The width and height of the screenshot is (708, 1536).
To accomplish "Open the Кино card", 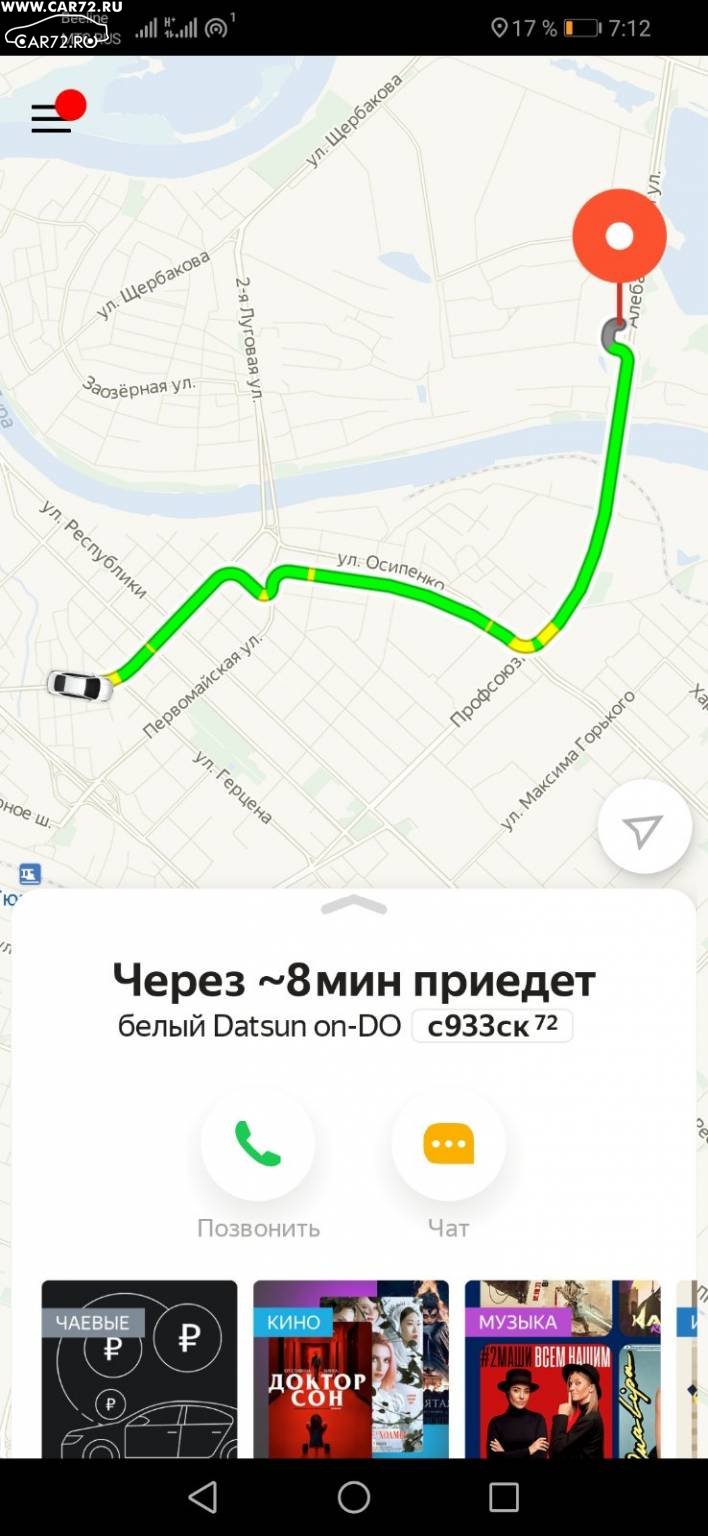I will tap(351, 1369).
